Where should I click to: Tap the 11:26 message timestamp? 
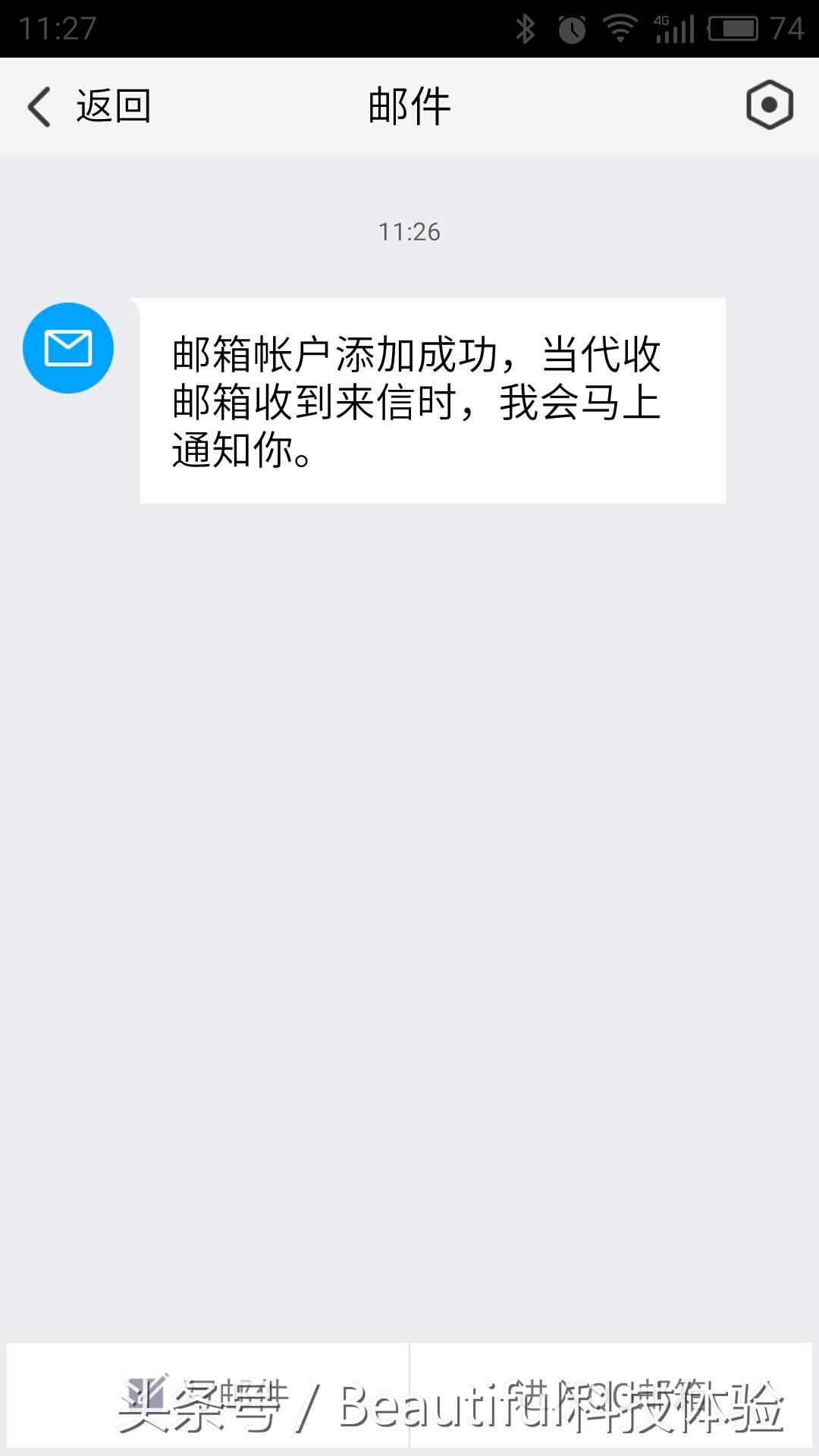point(409,233)
